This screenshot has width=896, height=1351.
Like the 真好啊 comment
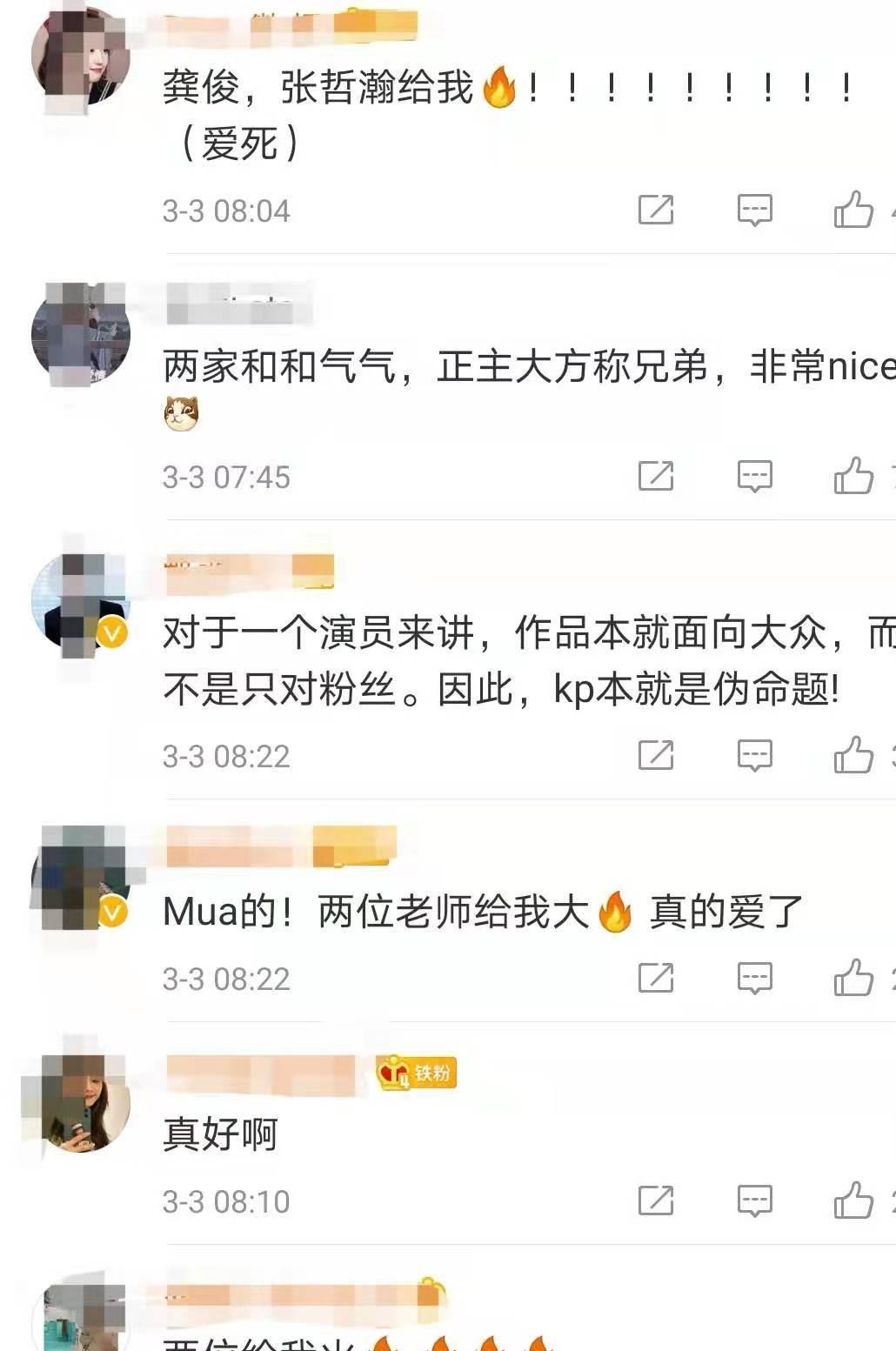[x=853, y=1201]
